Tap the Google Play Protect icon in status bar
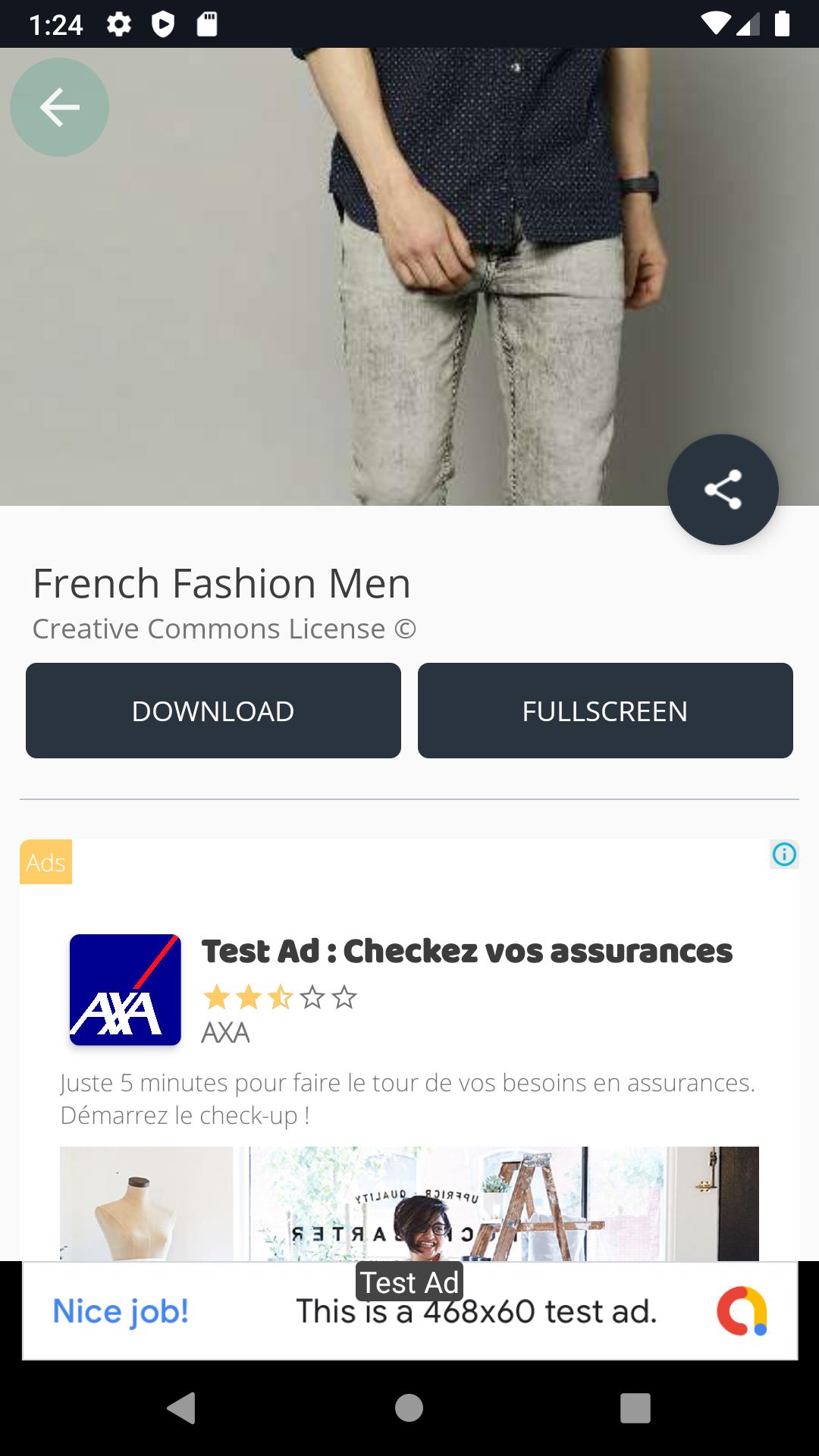This screenshot has height=1456, width=819. [x=164, y=23]
